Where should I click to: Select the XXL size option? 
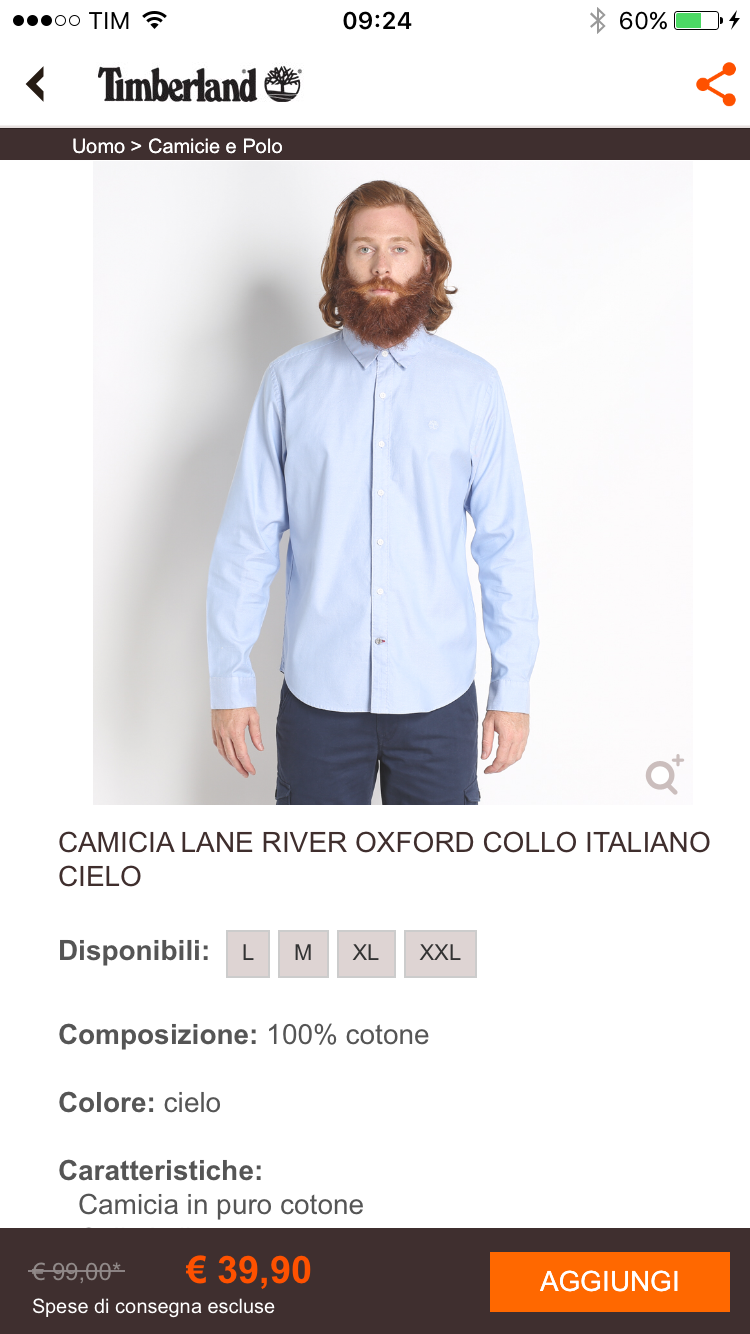pyautogui.click(x=440, y=953)
